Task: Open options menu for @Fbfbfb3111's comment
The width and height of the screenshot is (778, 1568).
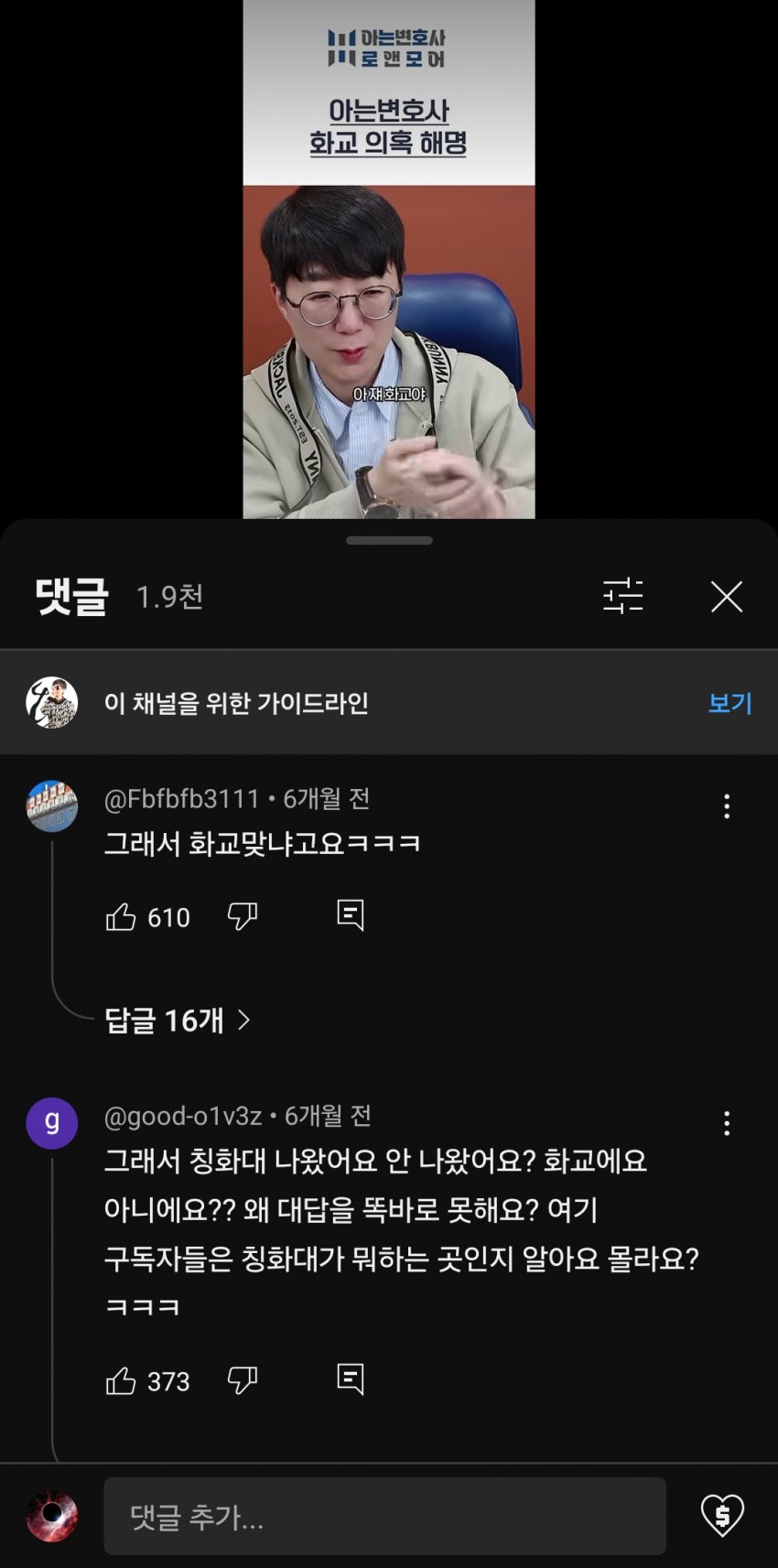Action: [727, 806]
